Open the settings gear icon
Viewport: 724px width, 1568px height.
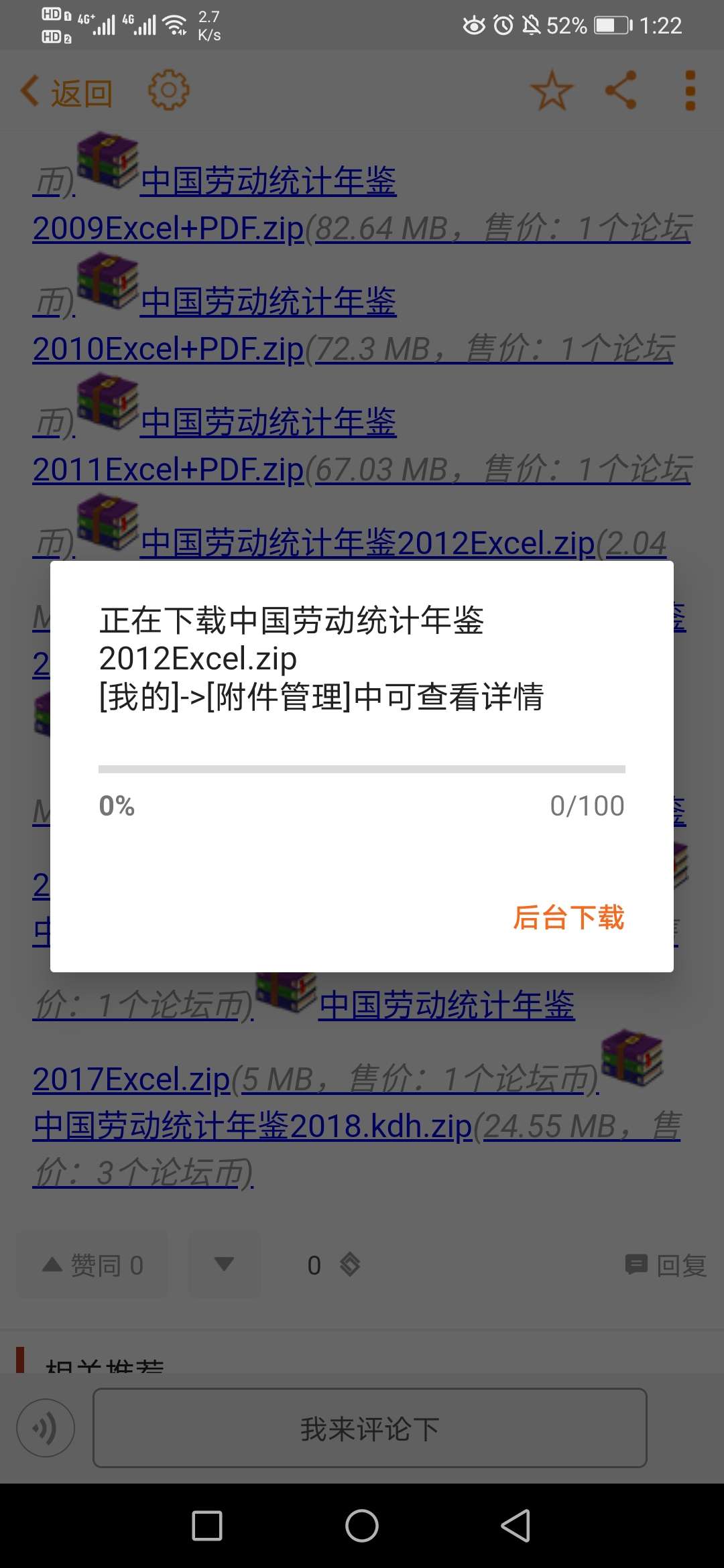(168, 90)
